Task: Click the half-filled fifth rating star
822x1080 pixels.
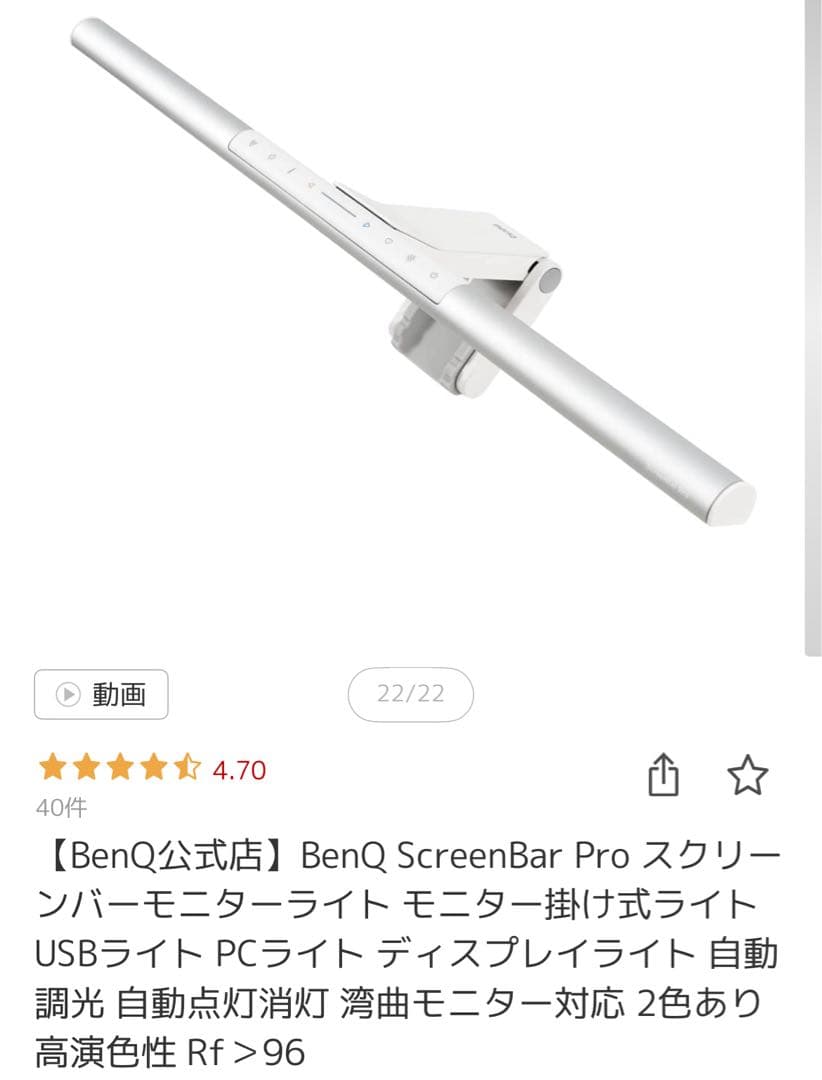Action: [x=186, y=770]
